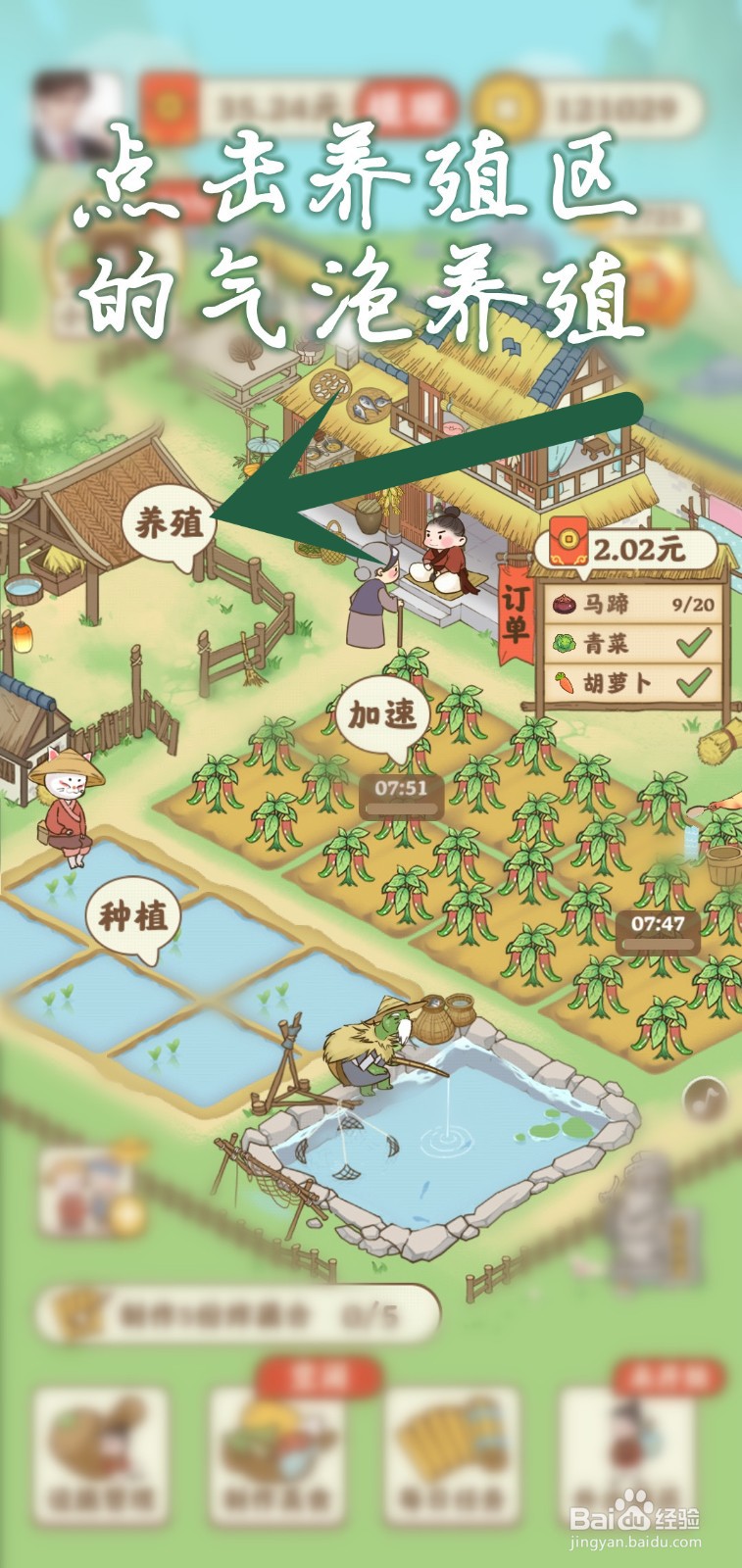Tap the 养殖 bubble on the barn

pos(169,525)
